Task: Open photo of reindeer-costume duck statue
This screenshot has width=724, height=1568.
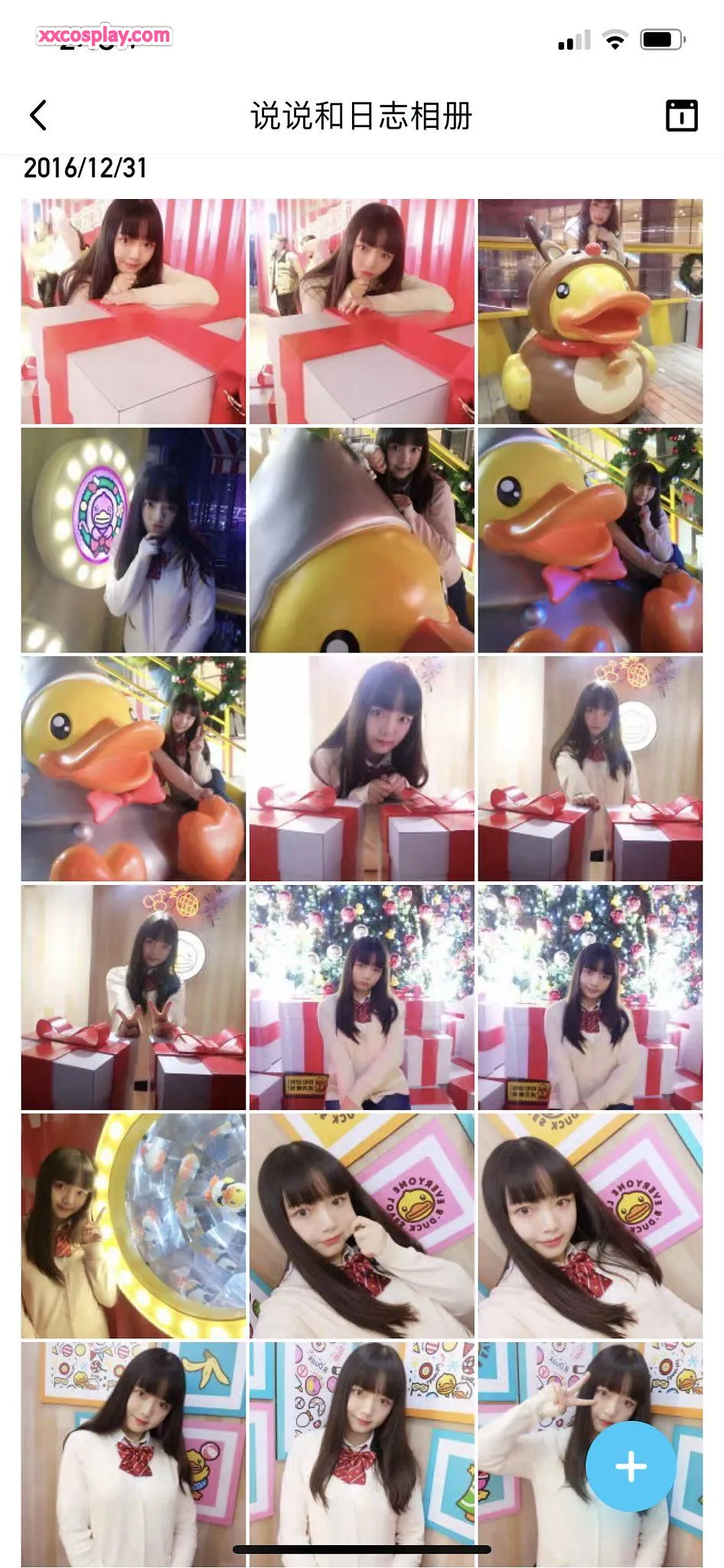Action: (x=590, y=312)
